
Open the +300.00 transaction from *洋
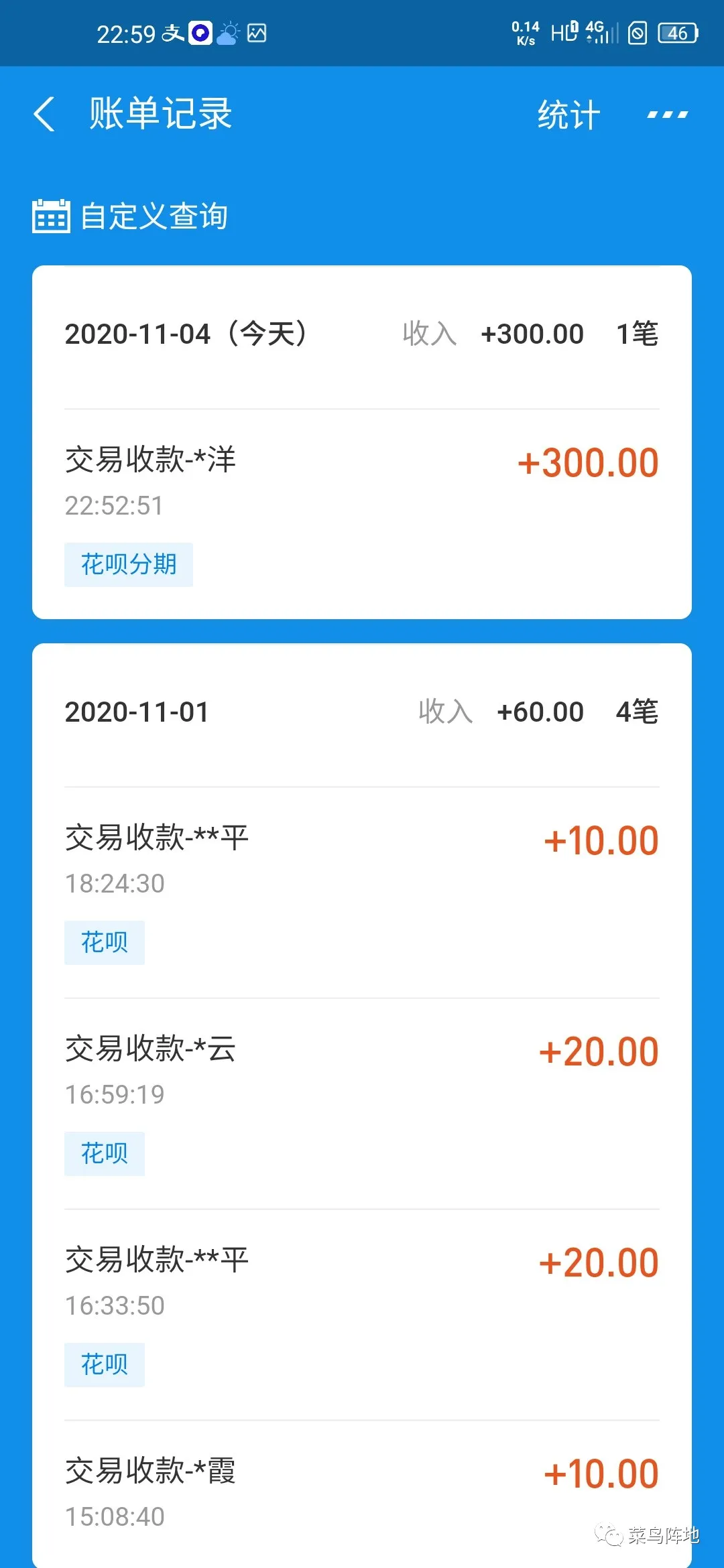click(362, 514)
